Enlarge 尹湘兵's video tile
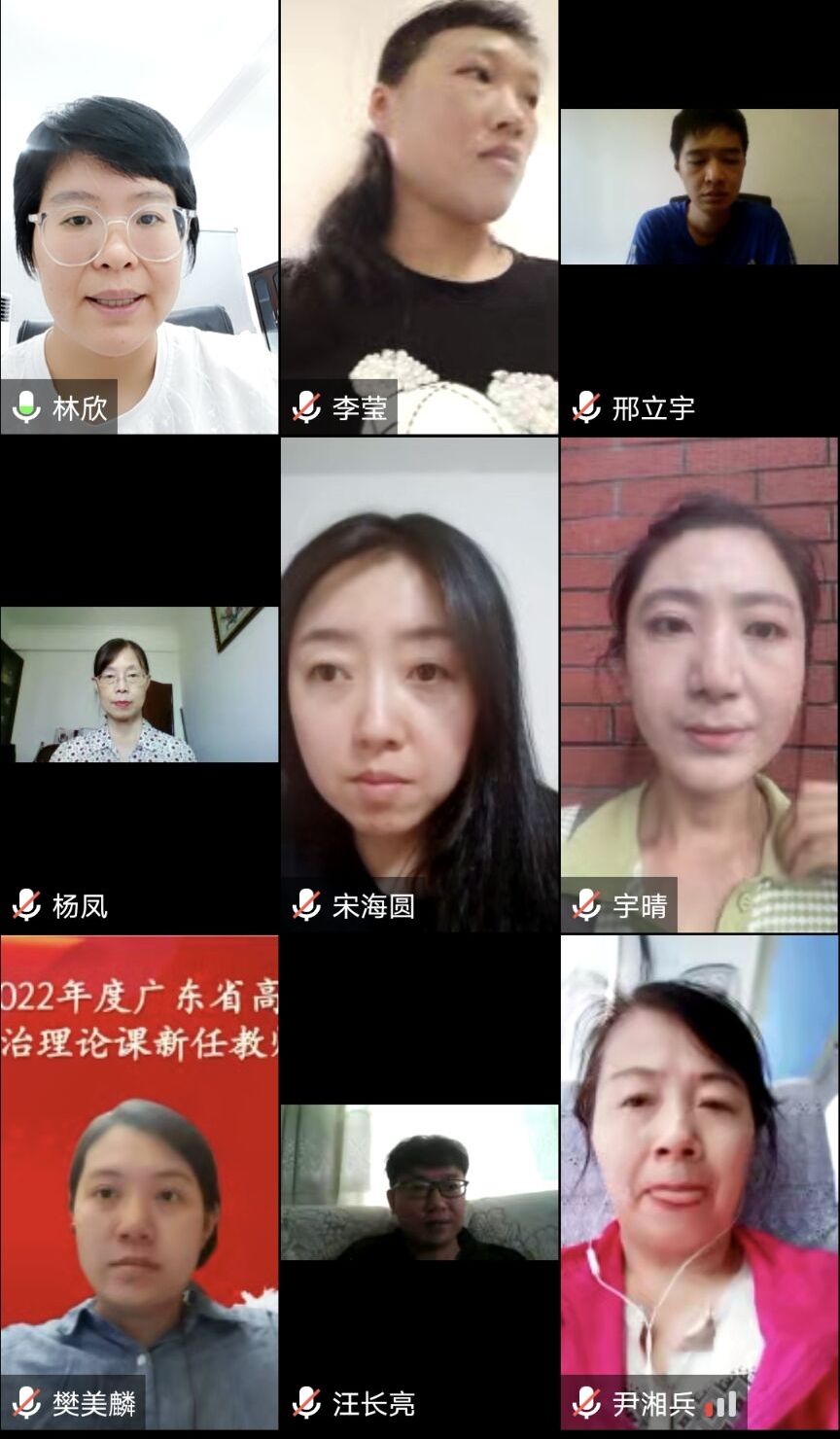This screenshot has height=1439, width=840. coord(700,1181)
